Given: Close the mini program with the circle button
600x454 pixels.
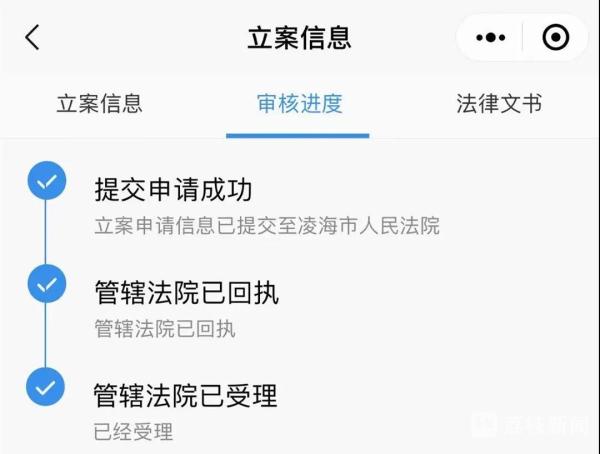Looking at the screenshot, I should [x=555, y=38].
